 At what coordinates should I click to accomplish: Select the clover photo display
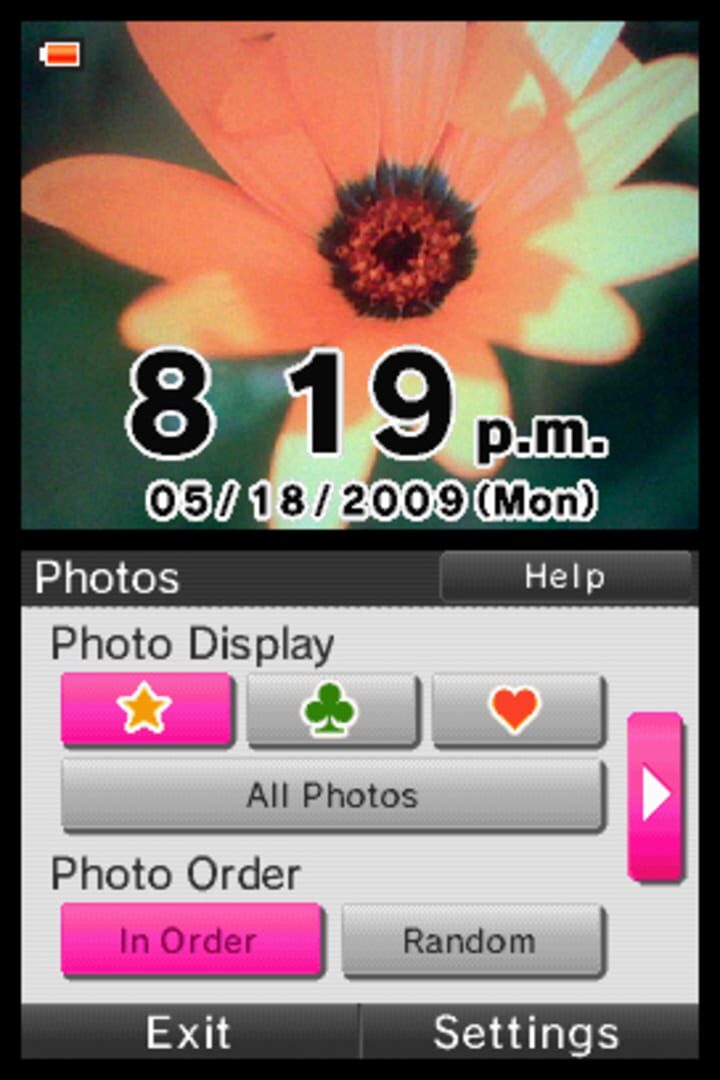331,709
